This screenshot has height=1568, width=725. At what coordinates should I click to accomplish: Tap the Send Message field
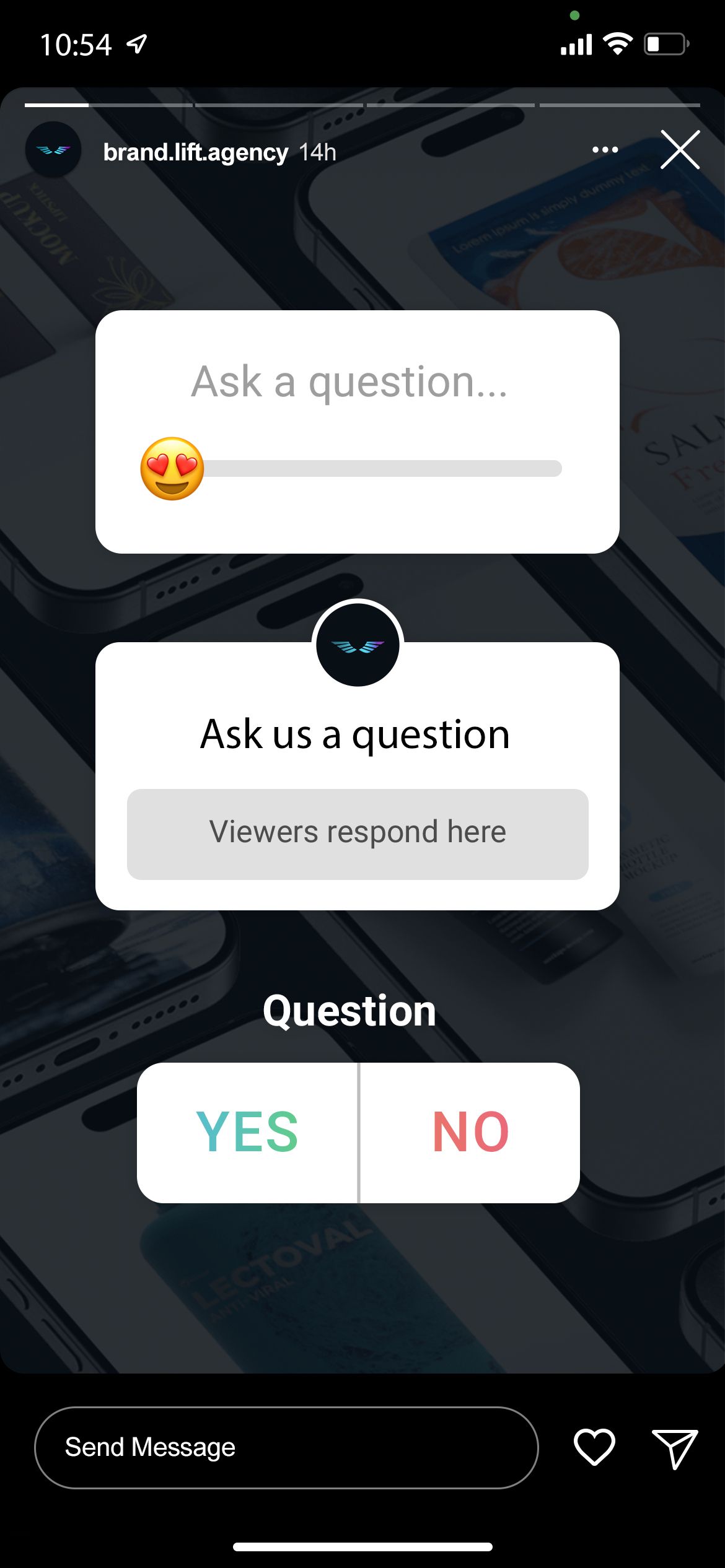tap(286, 1447)
